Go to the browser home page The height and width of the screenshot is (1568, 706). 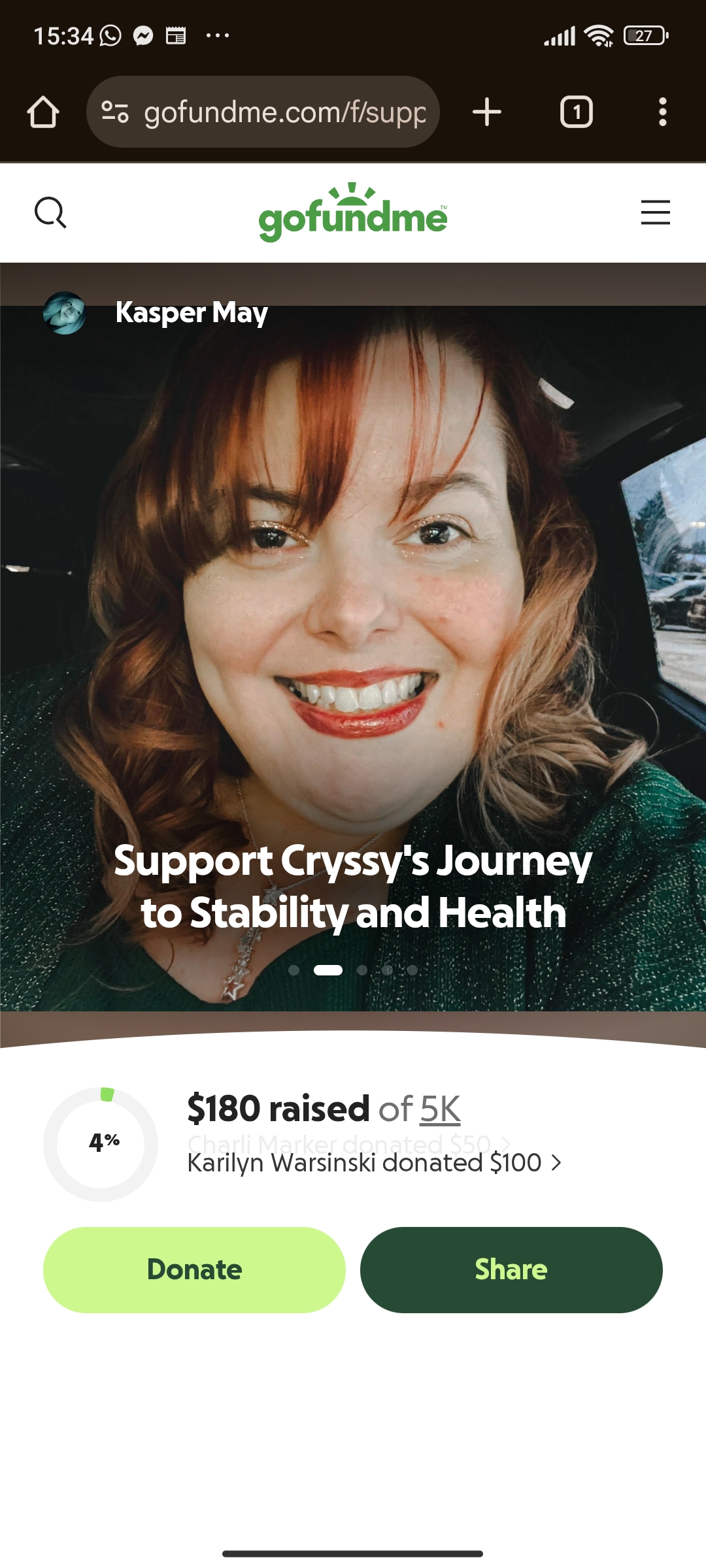(x=43, y=112)
